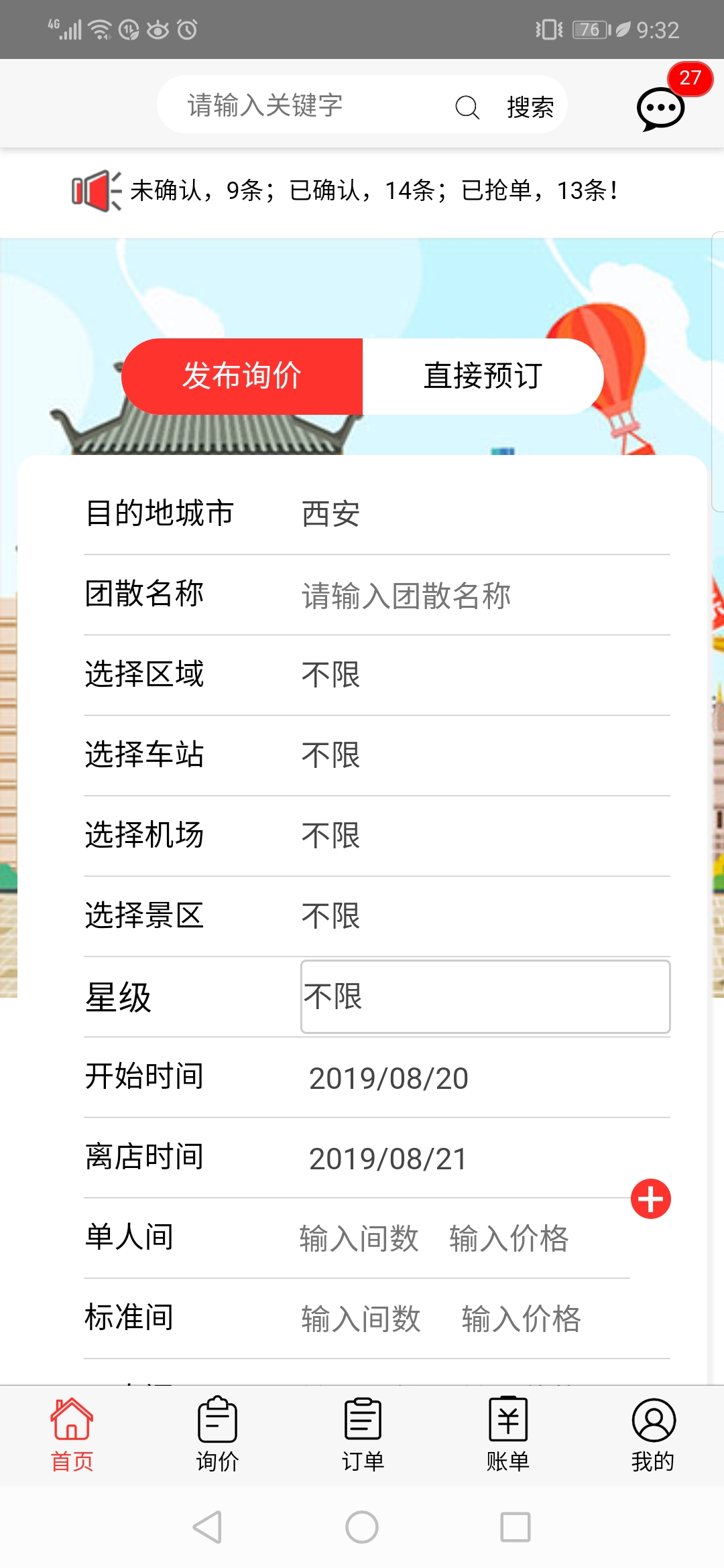Screen dimensions: 724x1568
Task: Go to the 询价 tab
Action: coord(217,1434)
